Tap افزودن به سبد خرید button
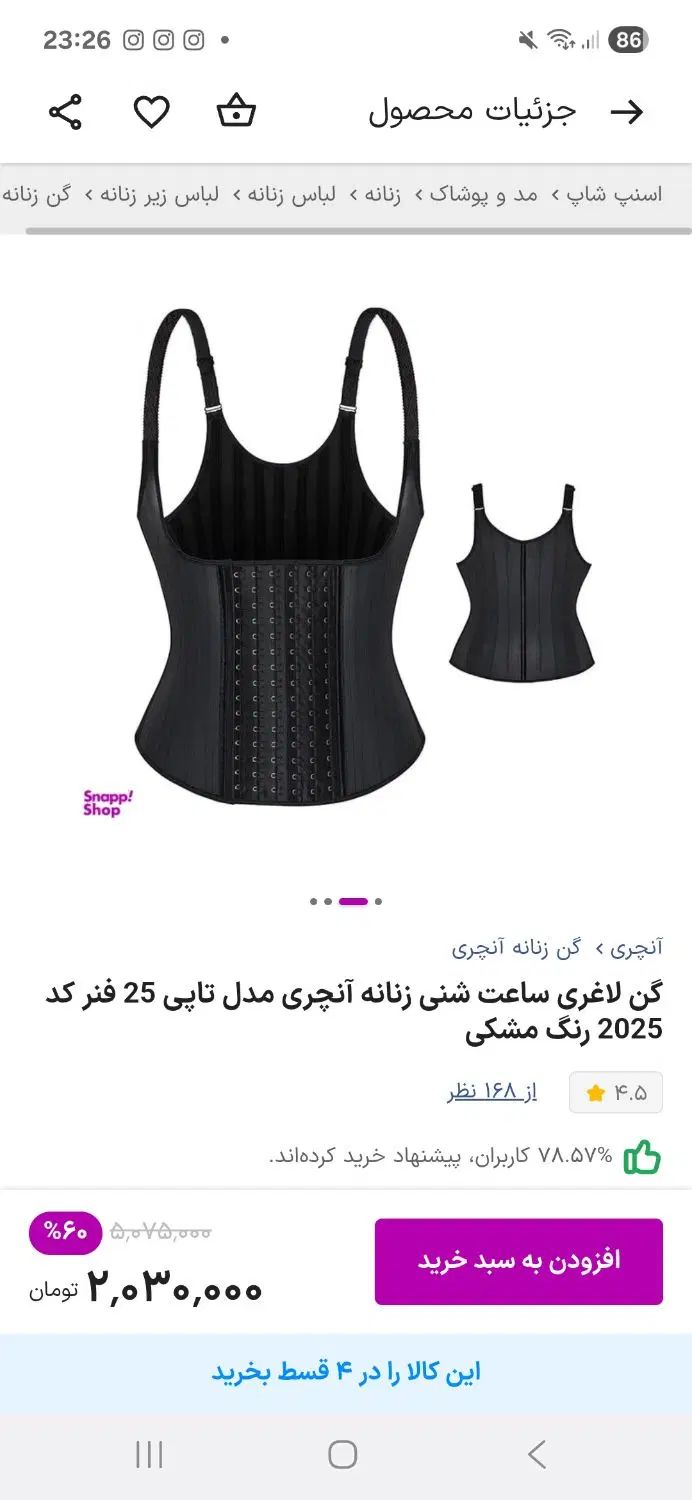This screenshot has height=1500, width=692. (518, 1260)
